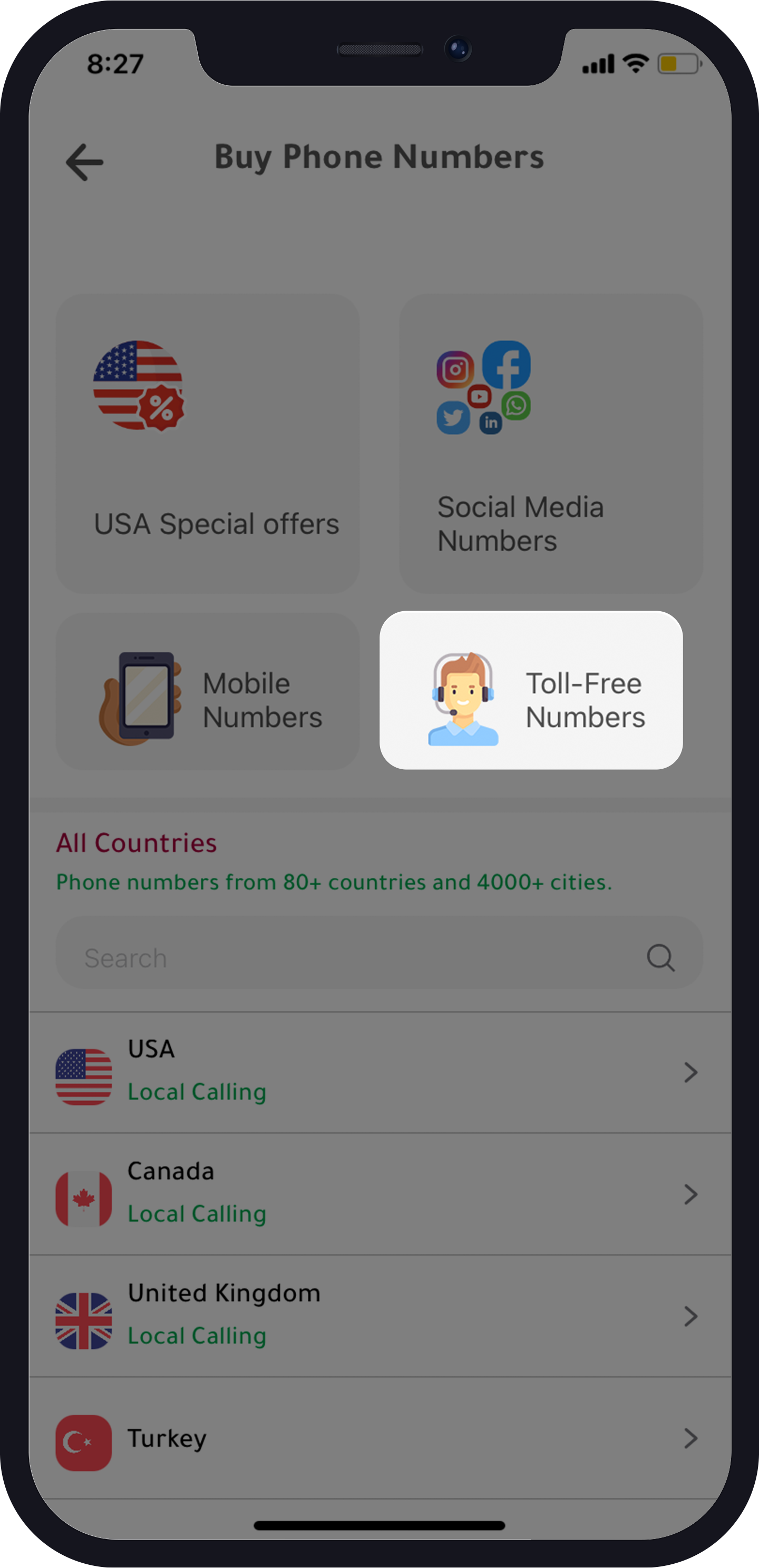
Task: Open Canada Local Calling row
Action: [x=379, y=1194]
